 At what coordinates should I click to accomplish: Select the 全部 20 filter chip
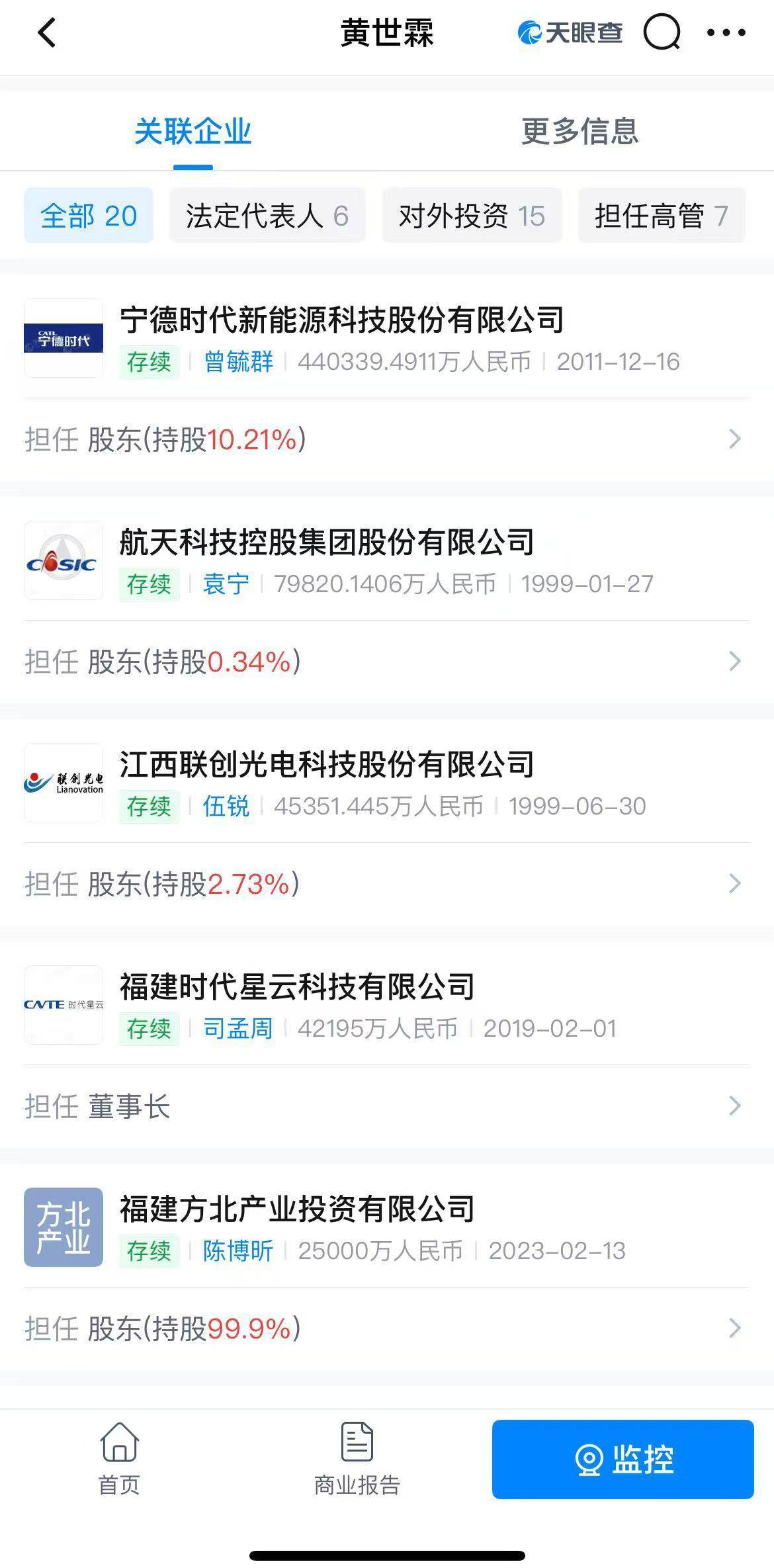coord(88,215)
